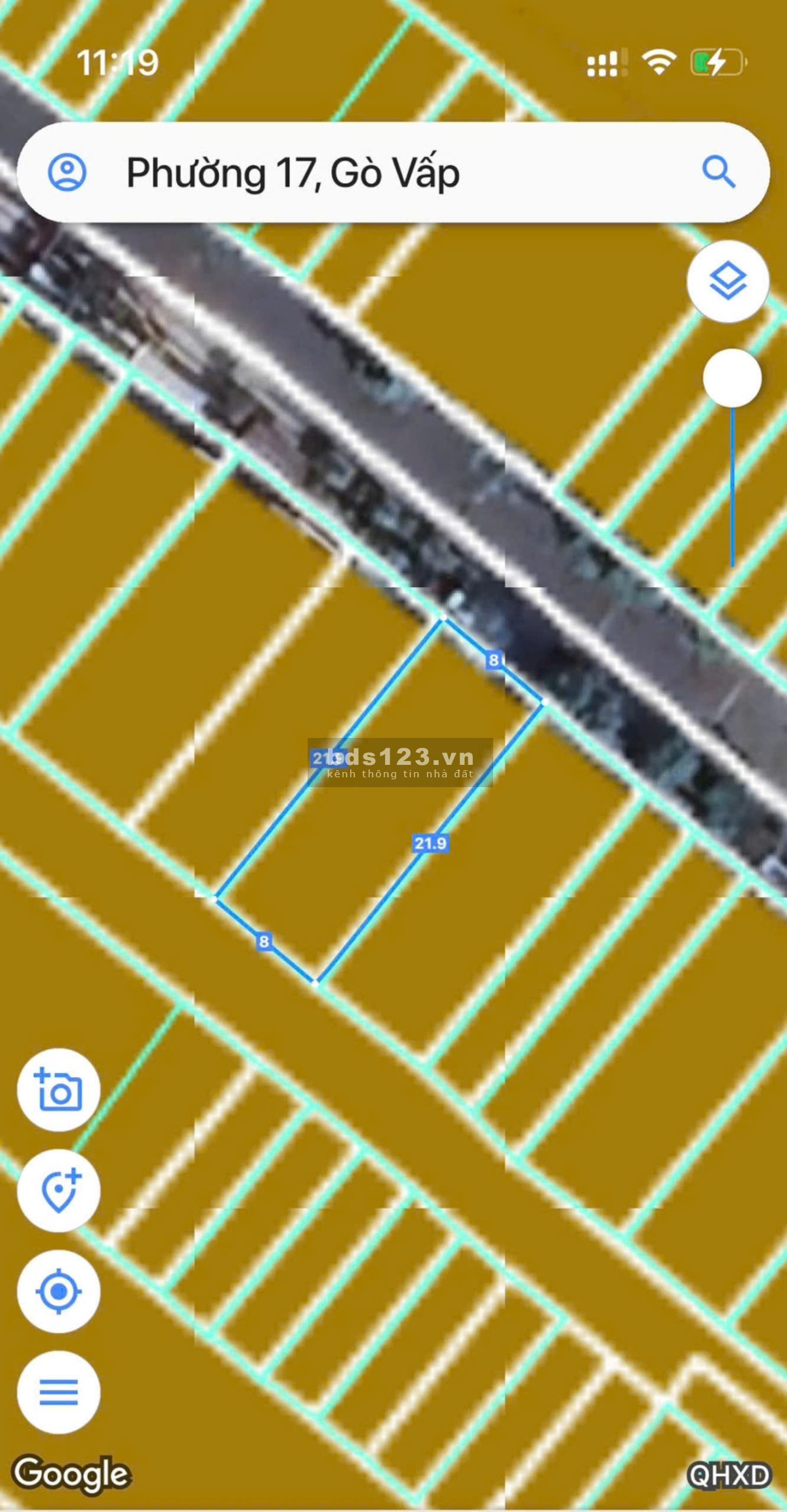Open the map layers button
Viewport: 787px width, 1512px height.
(x=727, y=281)
